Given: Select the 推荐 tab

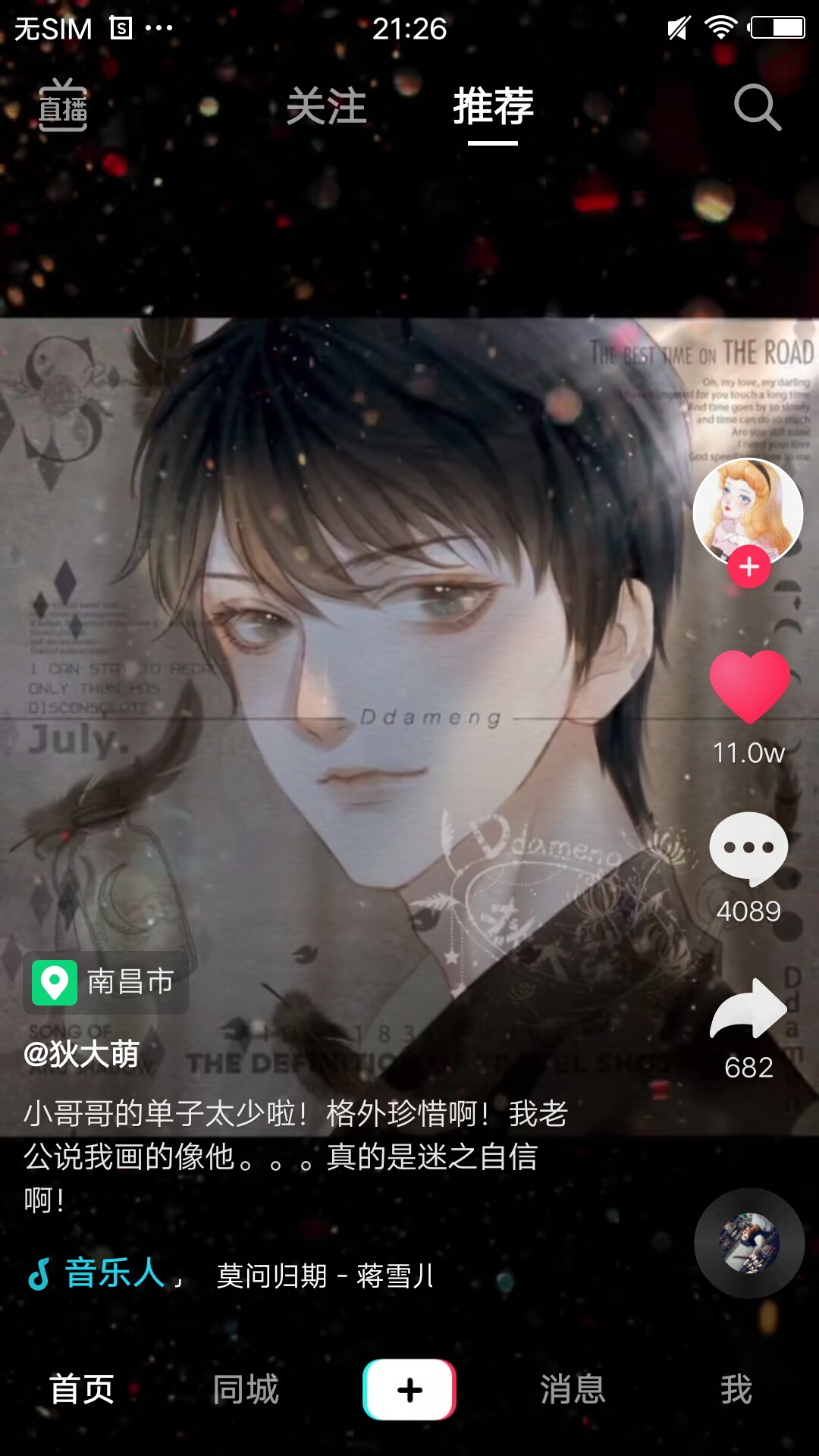Looking at the screenshot, I should 493,106.
